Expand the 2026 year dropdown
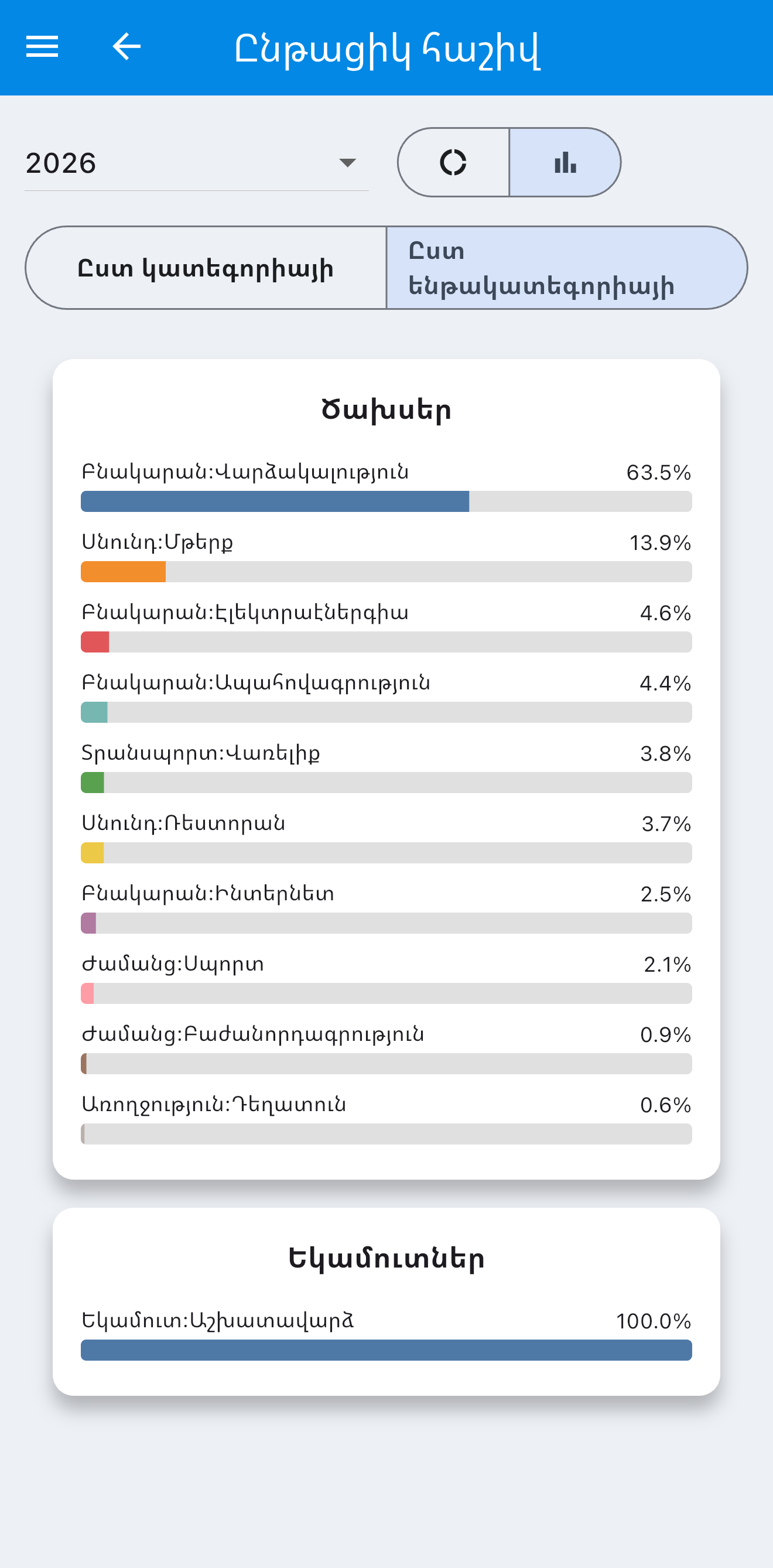This screenshot has height=1568, width=773. (x=196, y=163)
